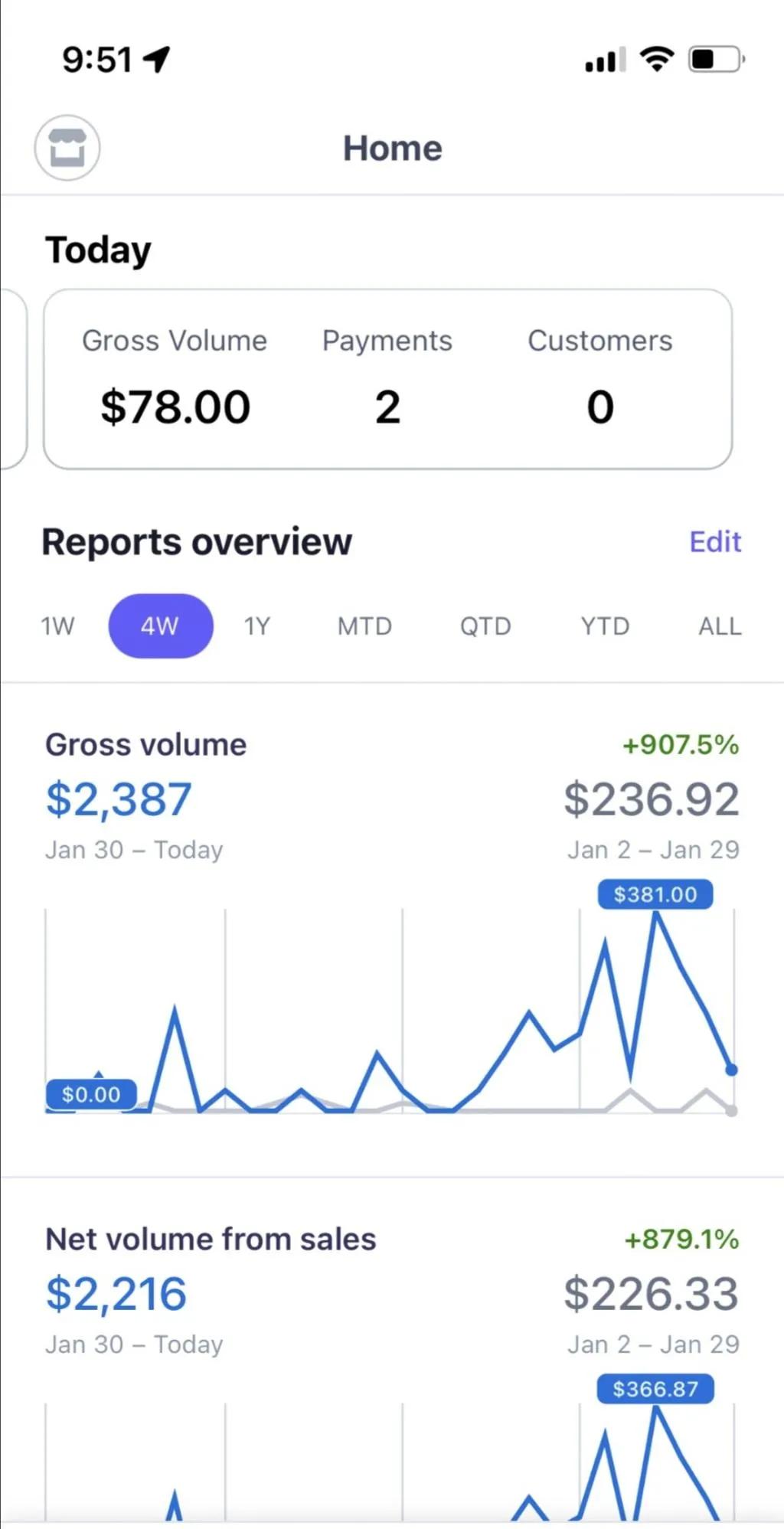Select the 4W time range

point(160,626)
